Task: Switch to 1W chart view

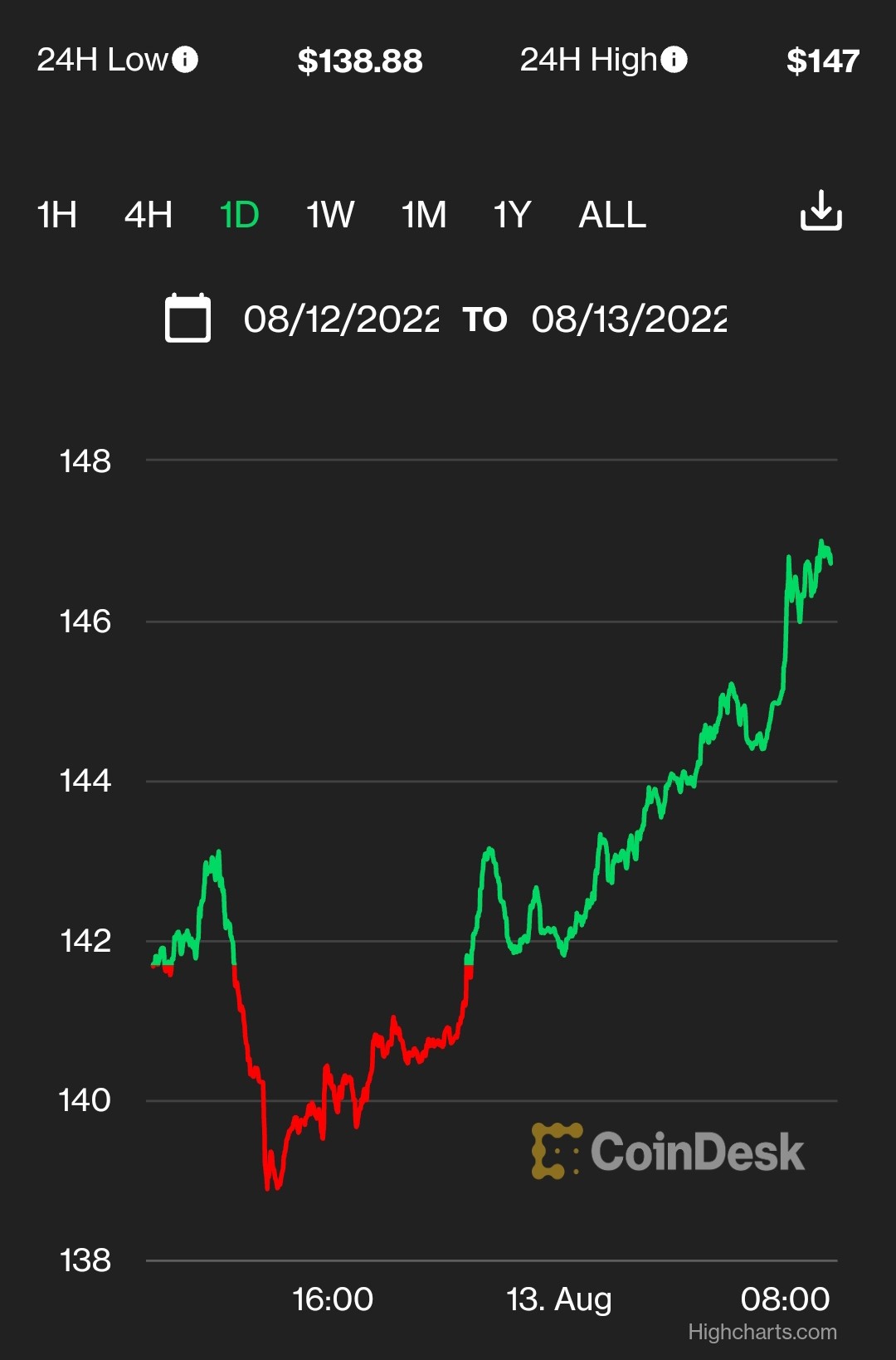Action: tap(330, 215)
